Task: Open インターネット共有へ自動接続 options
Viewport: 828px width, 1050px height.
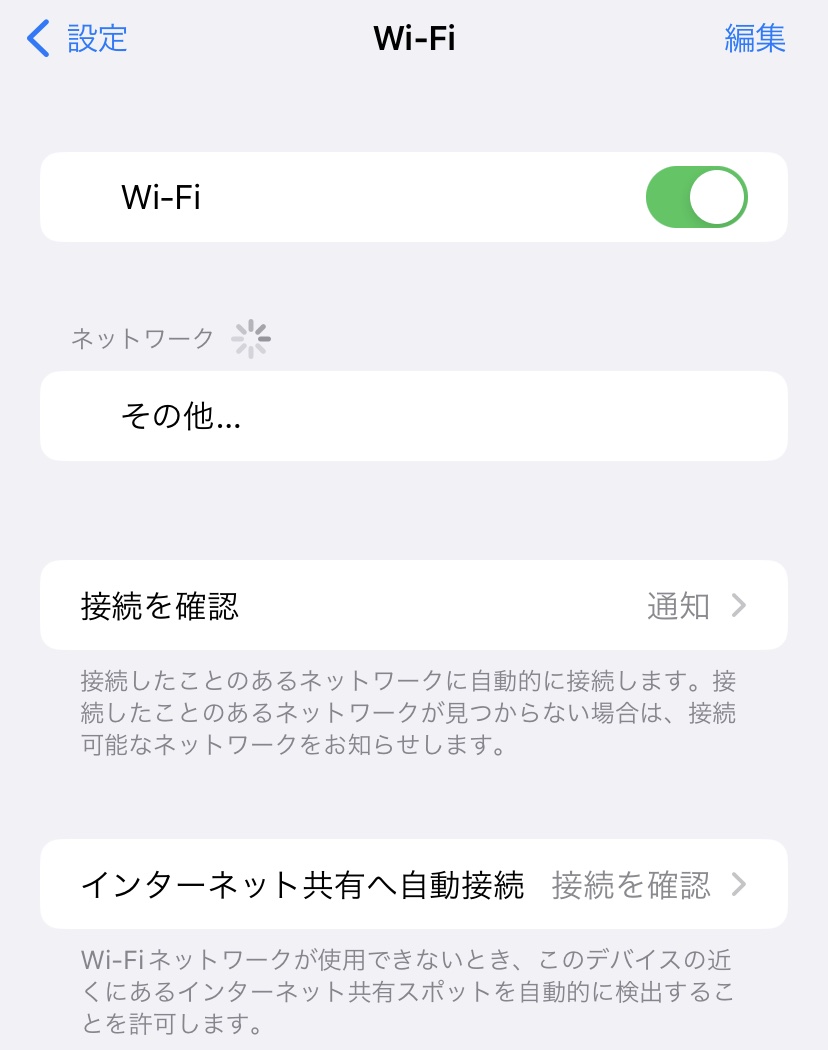Action: tap(413, 884)
